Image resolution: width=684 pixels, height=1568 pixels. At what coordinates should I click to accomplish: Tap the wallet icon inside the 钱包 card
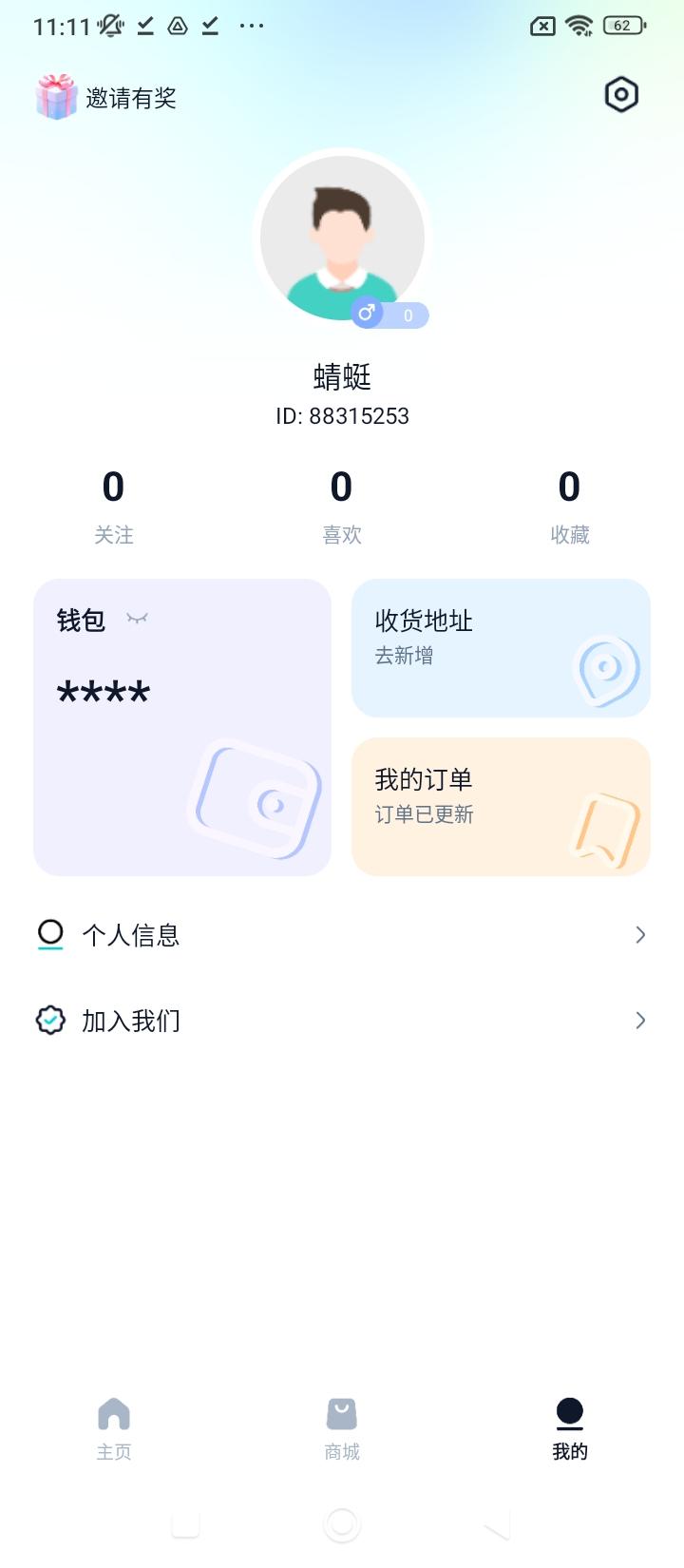click(x=258, y=798)
